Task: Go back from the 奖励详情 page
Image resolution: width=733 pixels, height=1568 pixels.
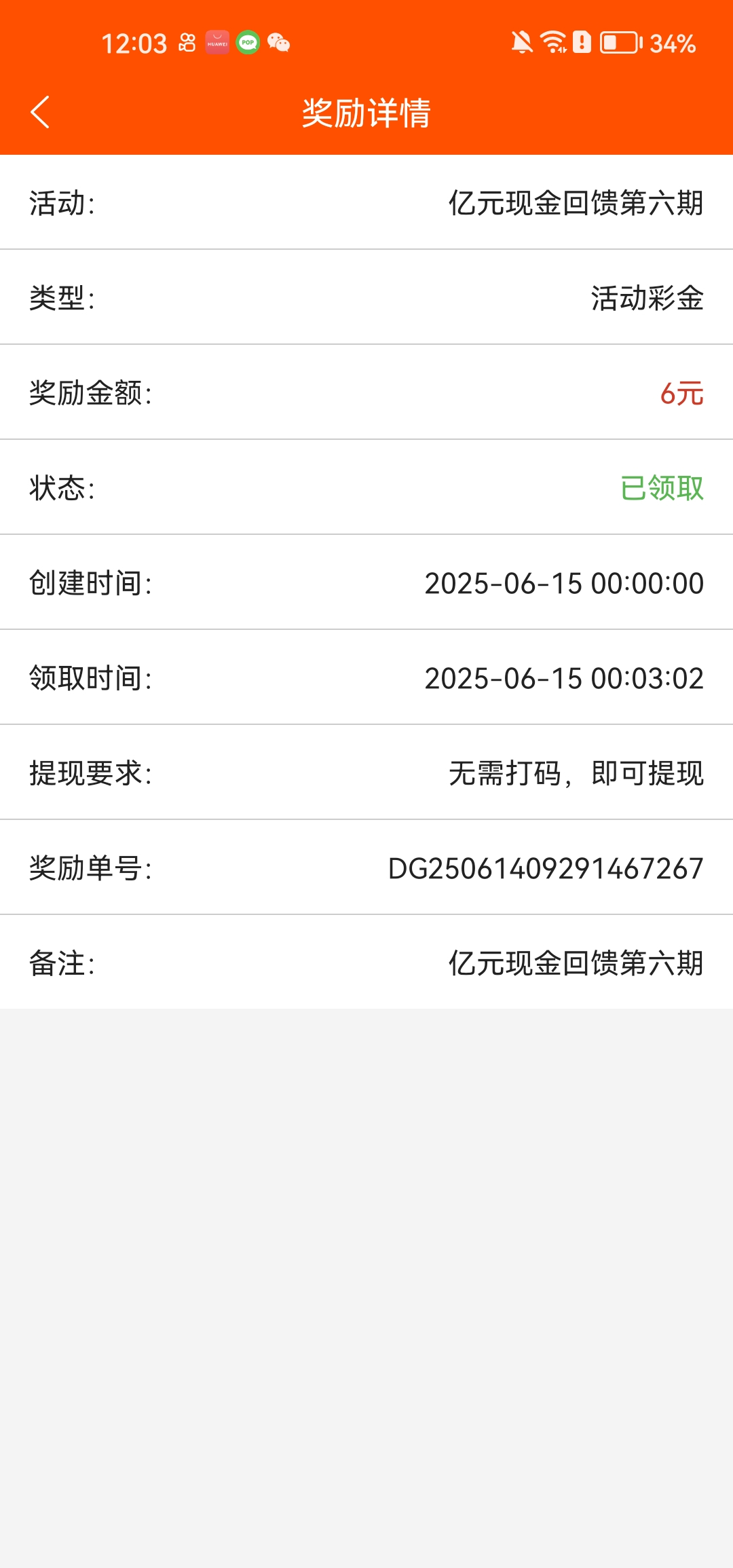Action: pos(41,112)
